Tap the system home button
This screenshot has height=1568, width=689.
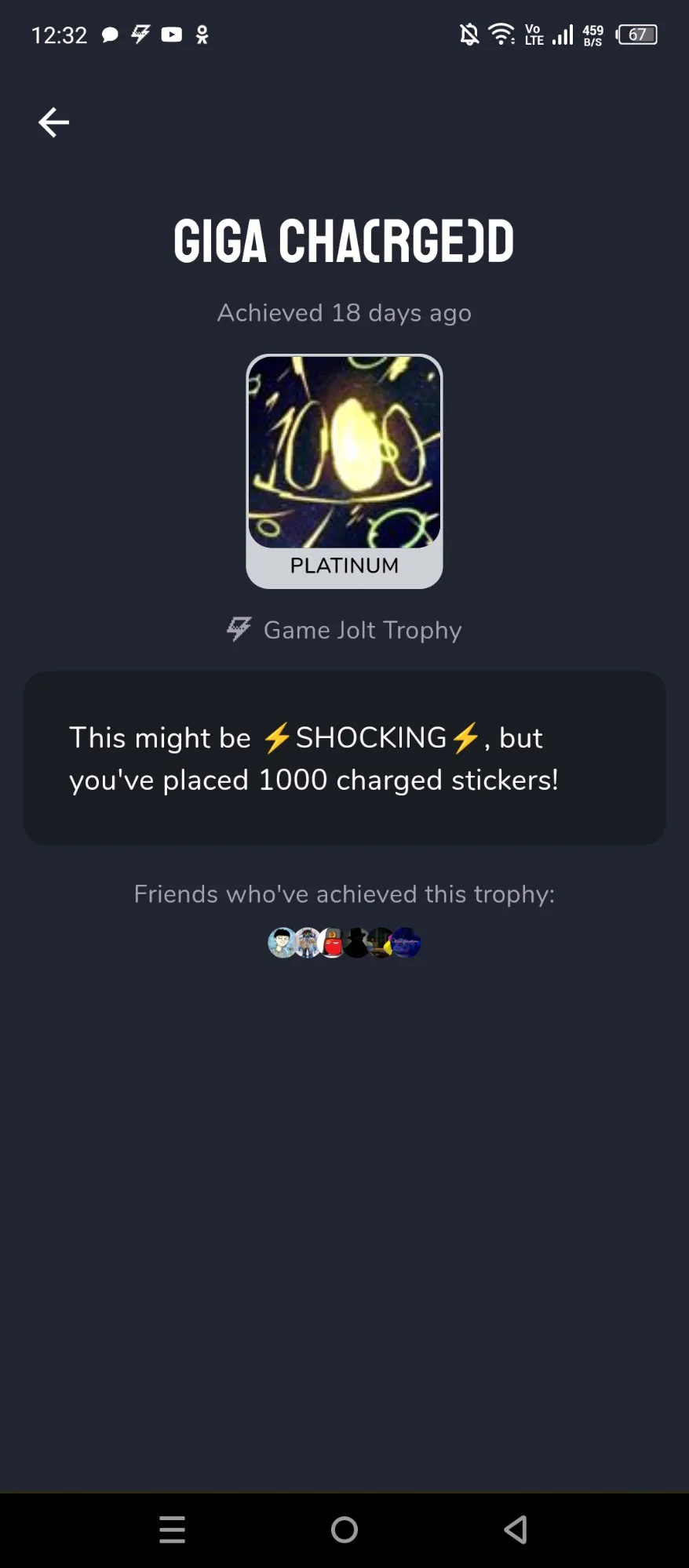click(344, 1529)
